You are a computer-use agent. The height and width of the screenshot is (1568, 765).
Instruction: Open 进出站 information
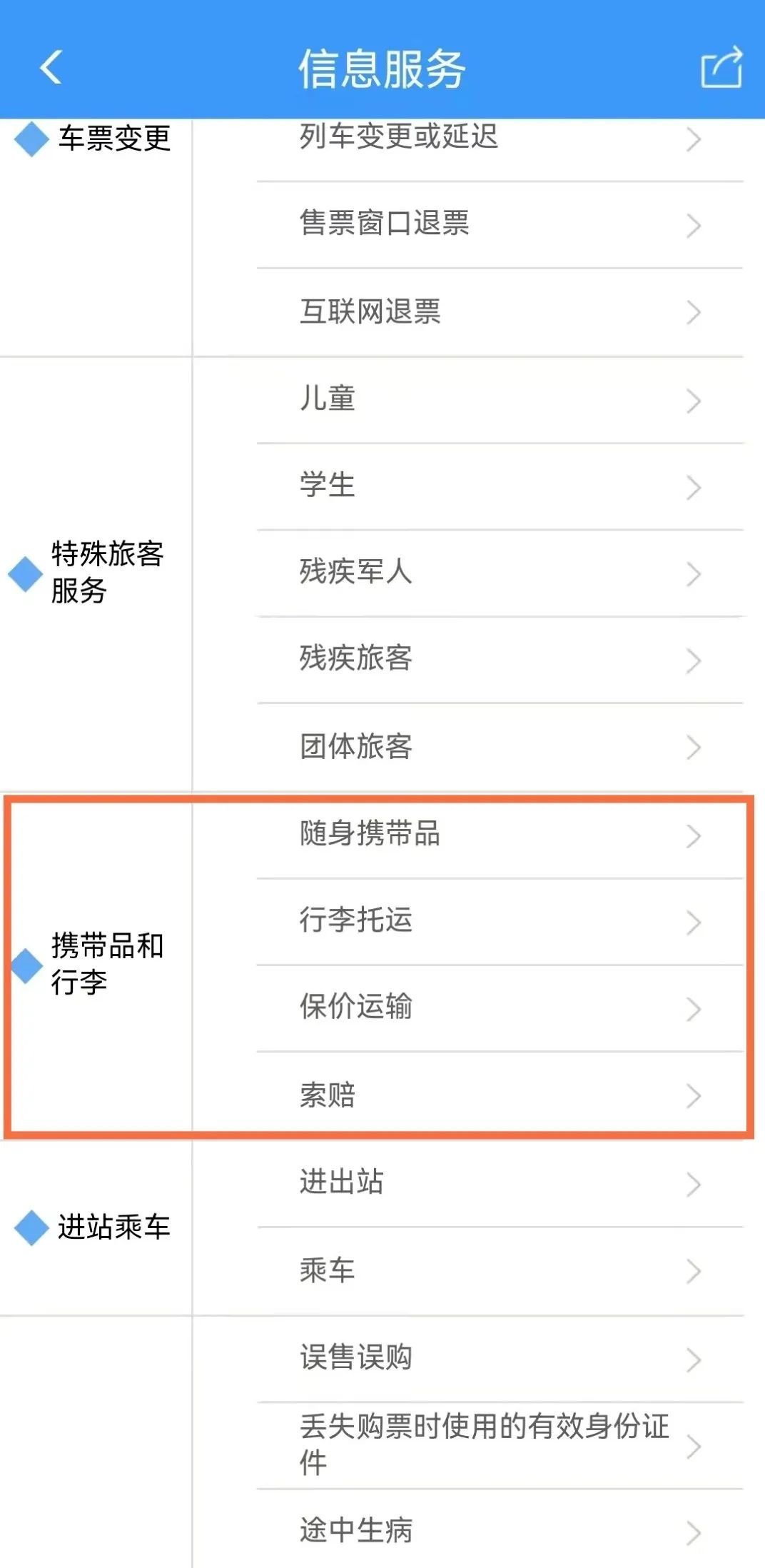[500, 1184]
